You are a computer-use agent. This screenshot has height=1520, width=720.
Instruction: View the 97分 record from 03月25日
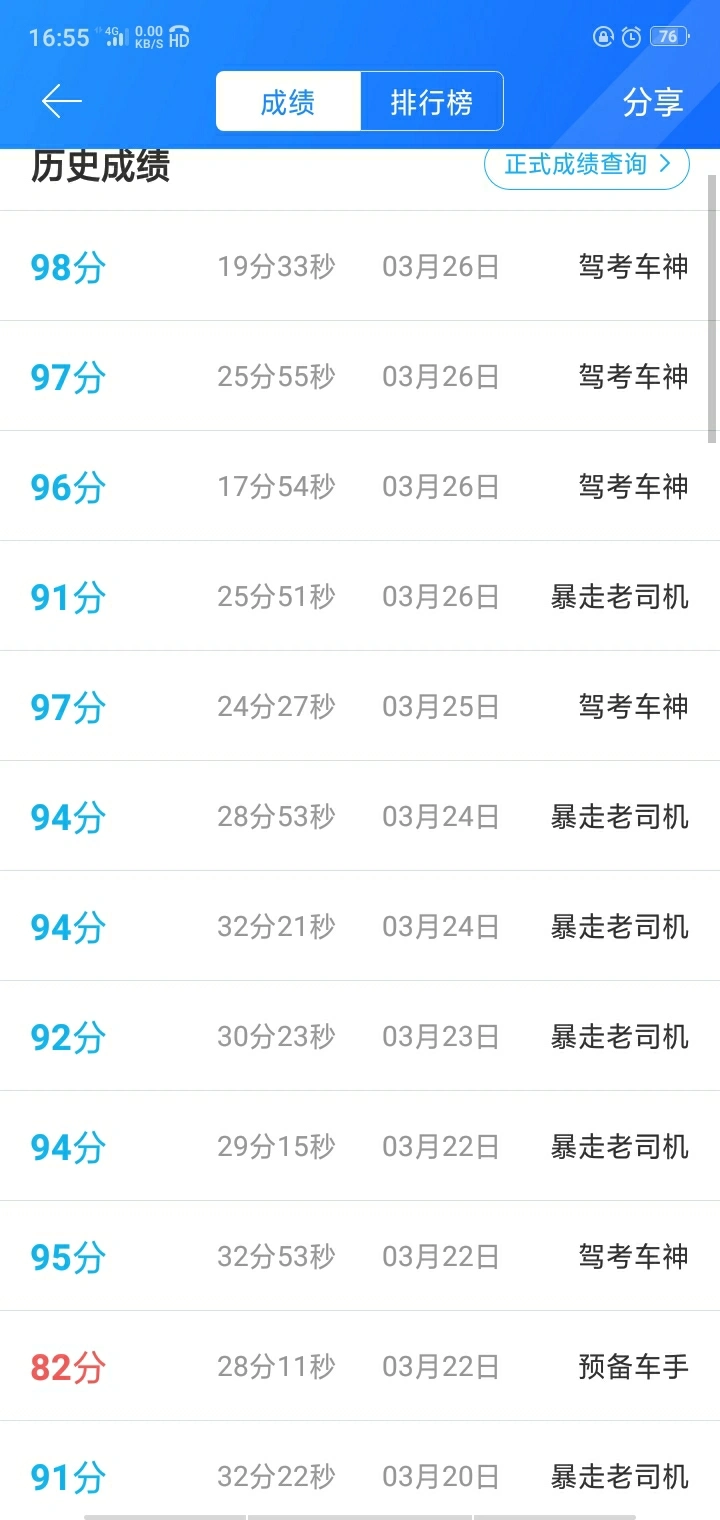[x=360, y=706]
